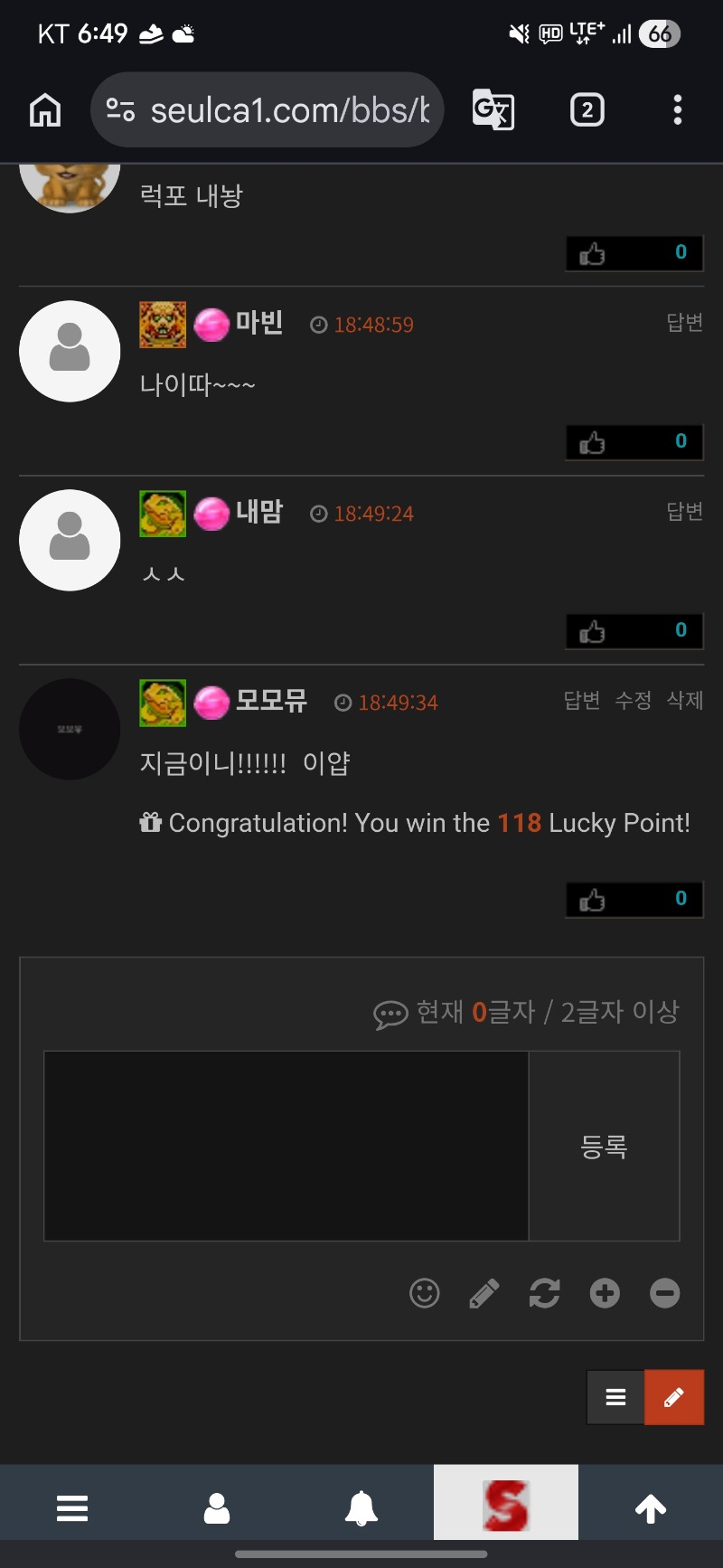Open browser overflow menu
723x1568 pixels.
677,110
